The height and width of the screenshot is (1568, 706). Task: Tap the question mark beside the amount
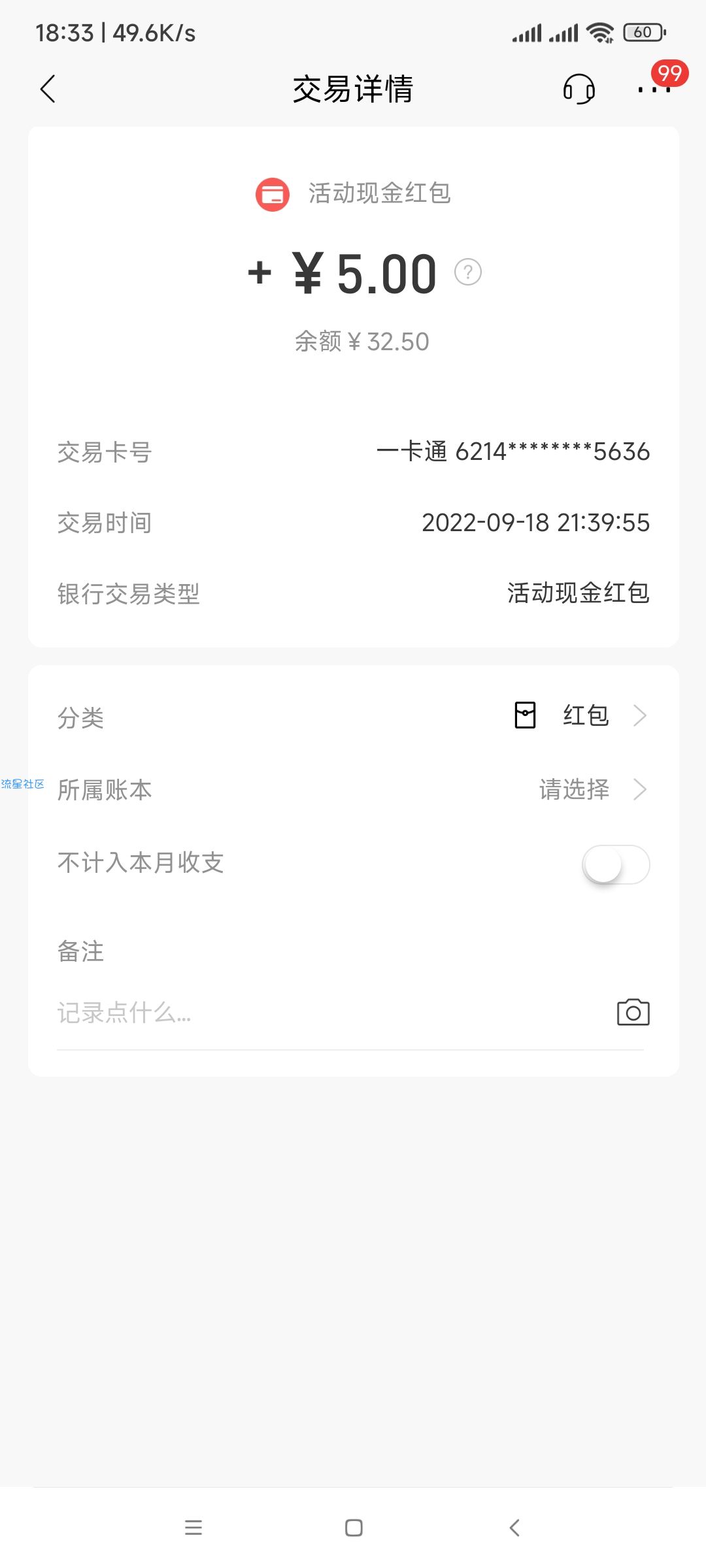[468, 272]
